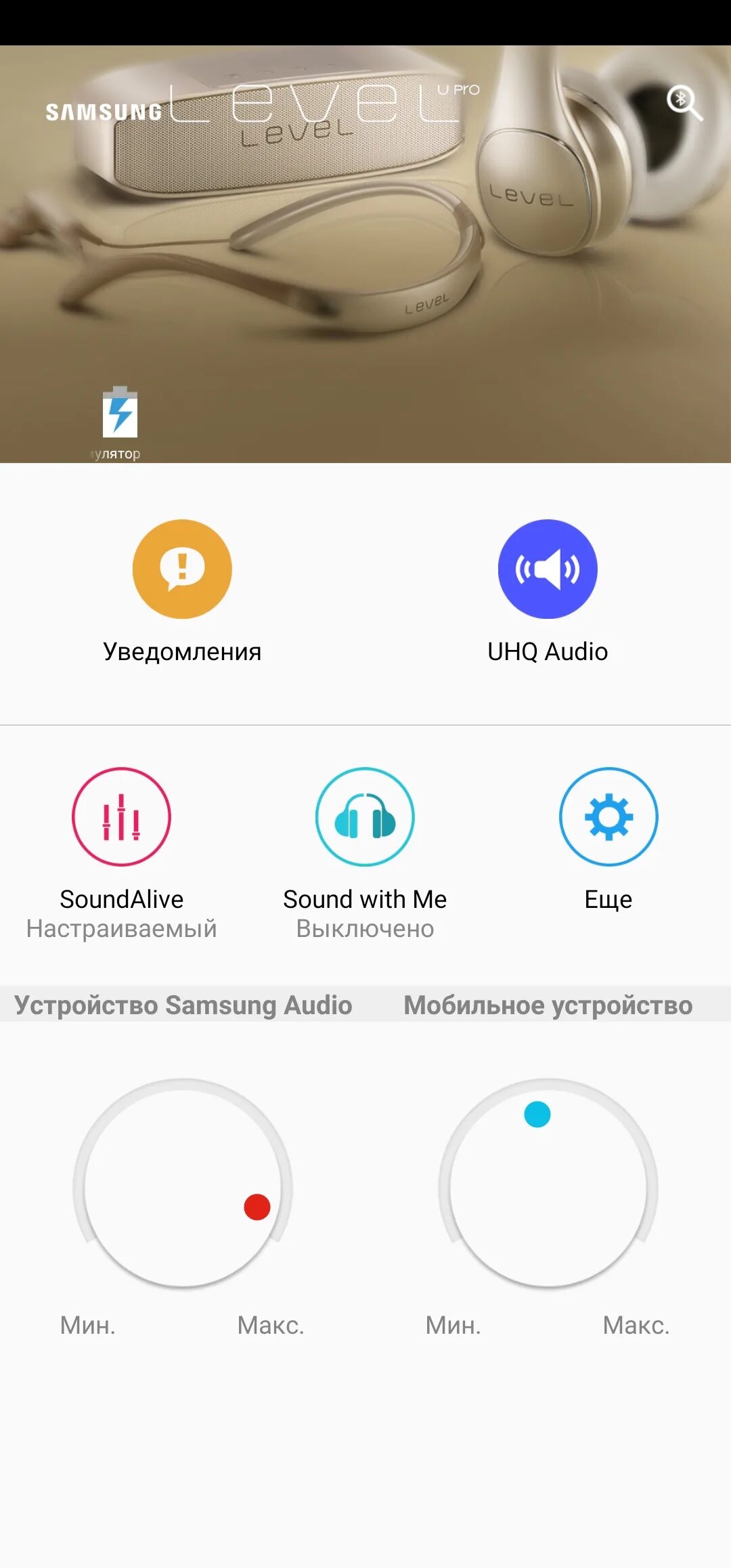The height and width of the screenshot is (1568, 731).
Task: Tap the Мобильное устройство volume dial
Action: point(548,1183)
